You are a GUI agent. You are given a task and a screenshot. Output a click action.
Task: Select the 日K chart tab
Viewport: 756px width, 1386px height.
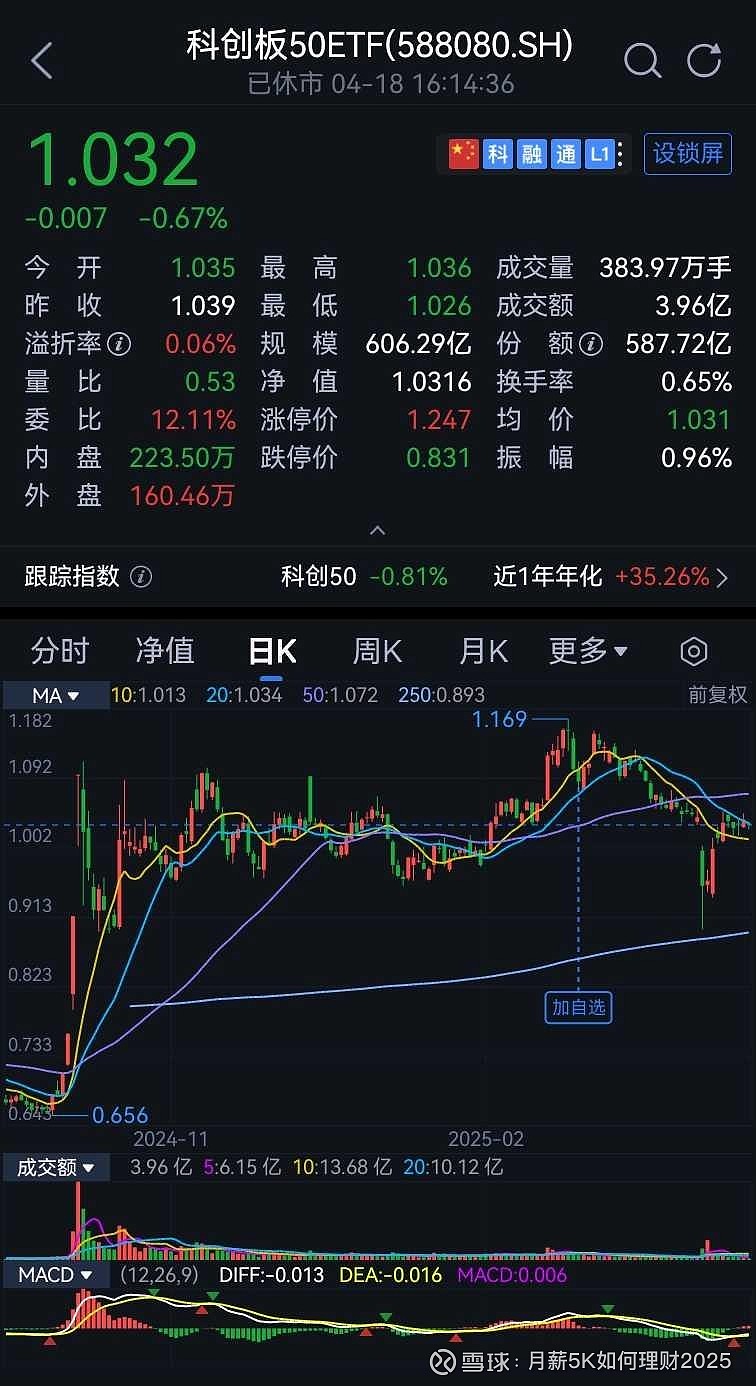pyautogui.click(x=272, y=651)
